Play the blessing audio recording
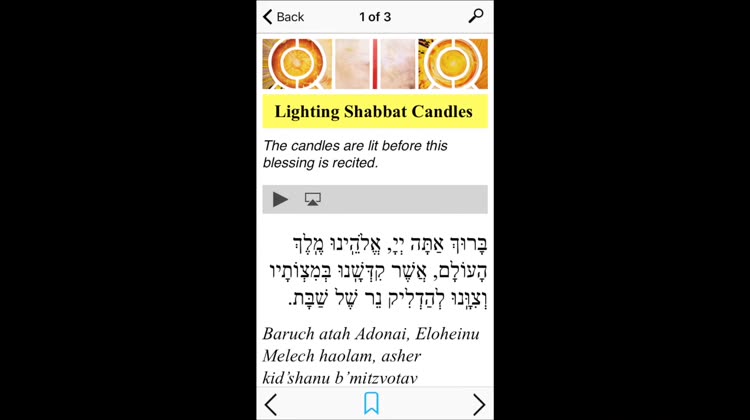The width and height of the screenshot is (750, 420). pos(281,199)
